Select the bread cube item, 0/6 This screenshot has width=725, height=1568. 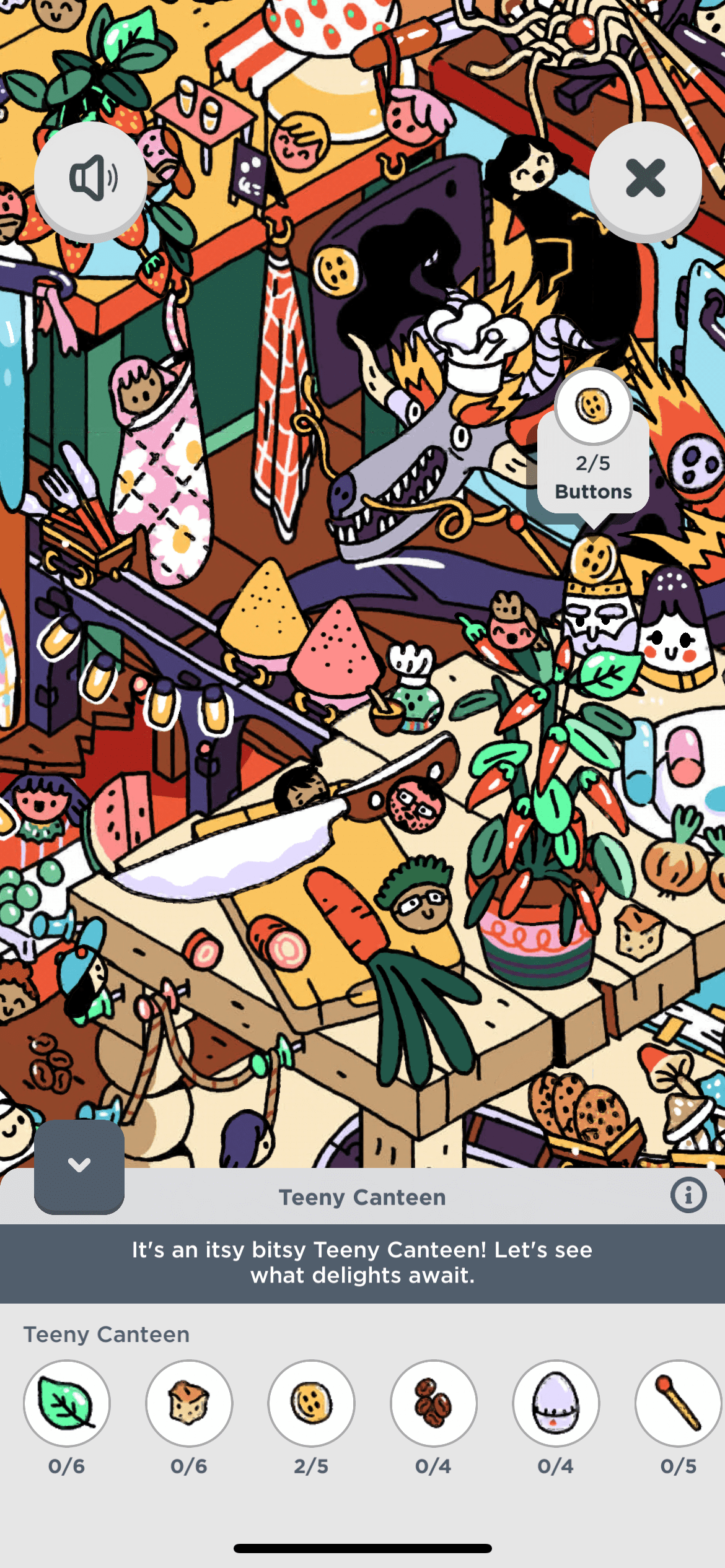[189, 1403]
